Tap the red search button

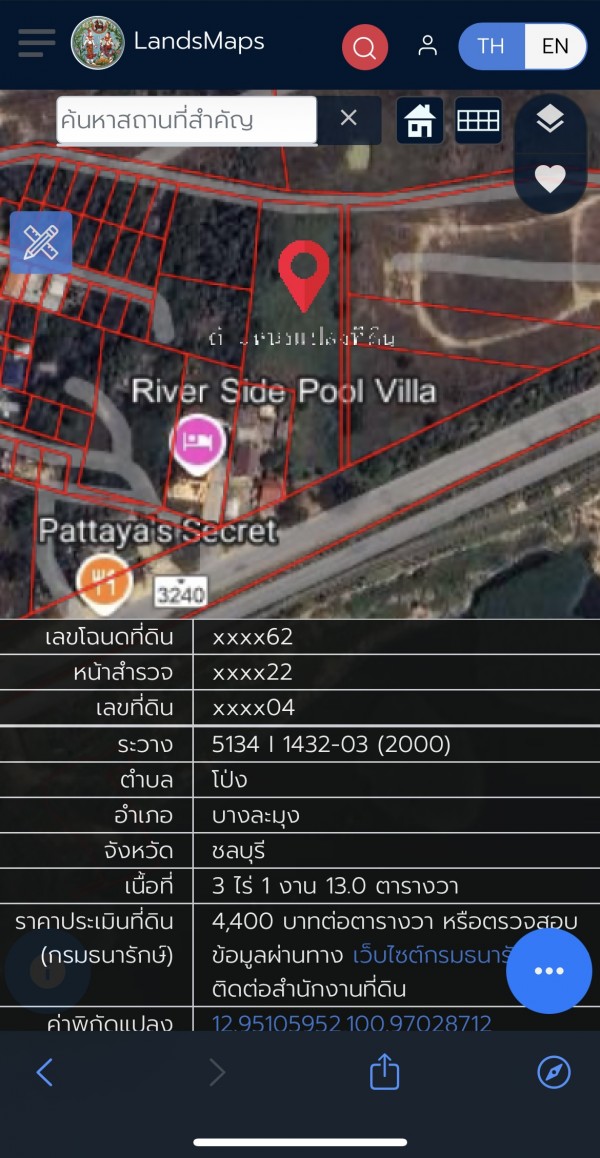click(x=365, y=47)
